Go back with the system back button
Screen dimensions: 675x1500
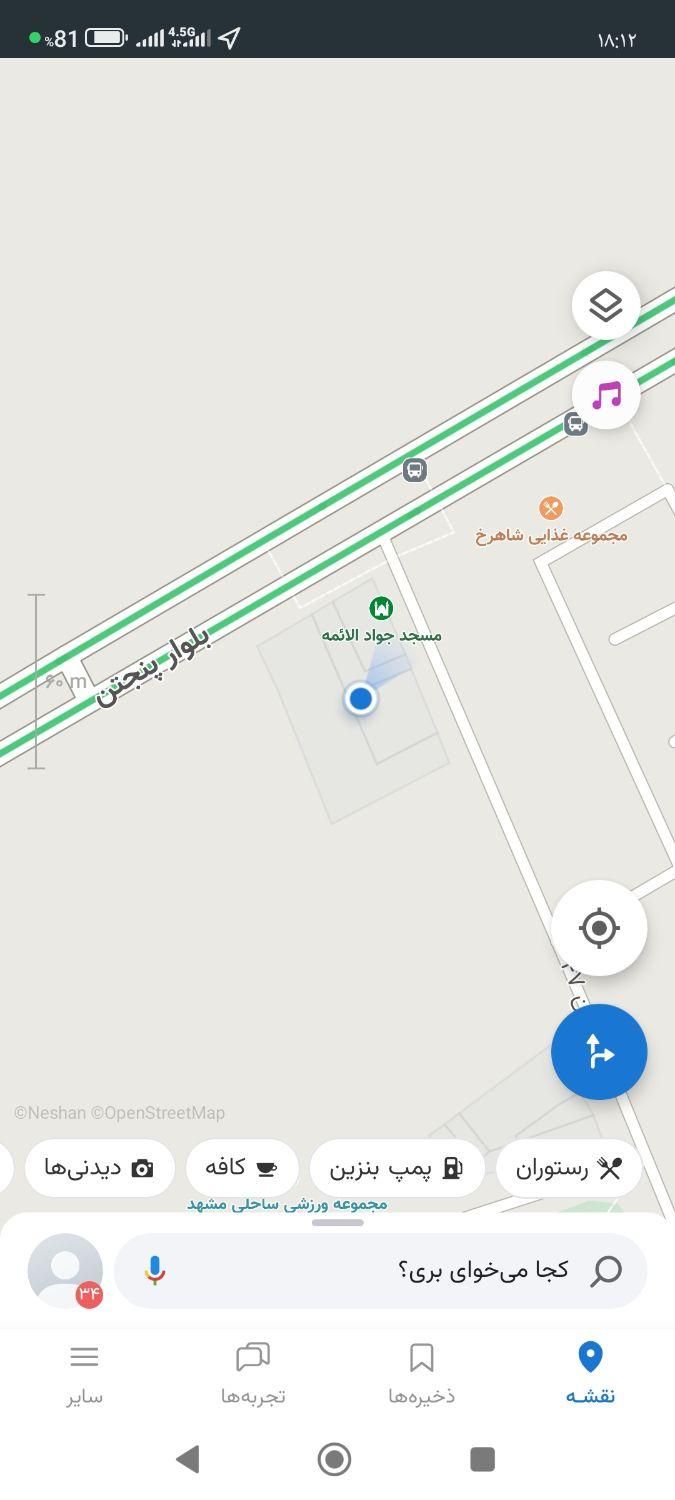point(187,1459)
